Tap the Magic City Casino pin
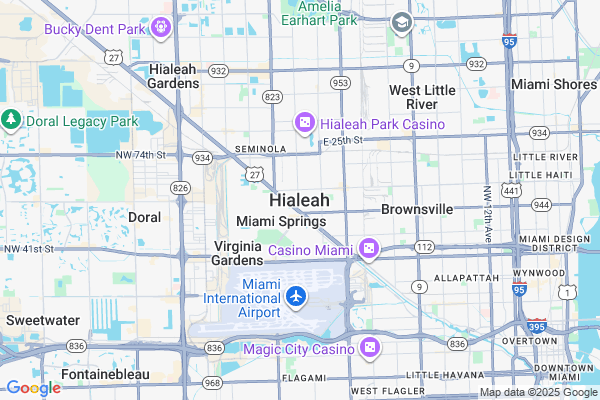This screenshot has height=400, width=600. point(370,348)
